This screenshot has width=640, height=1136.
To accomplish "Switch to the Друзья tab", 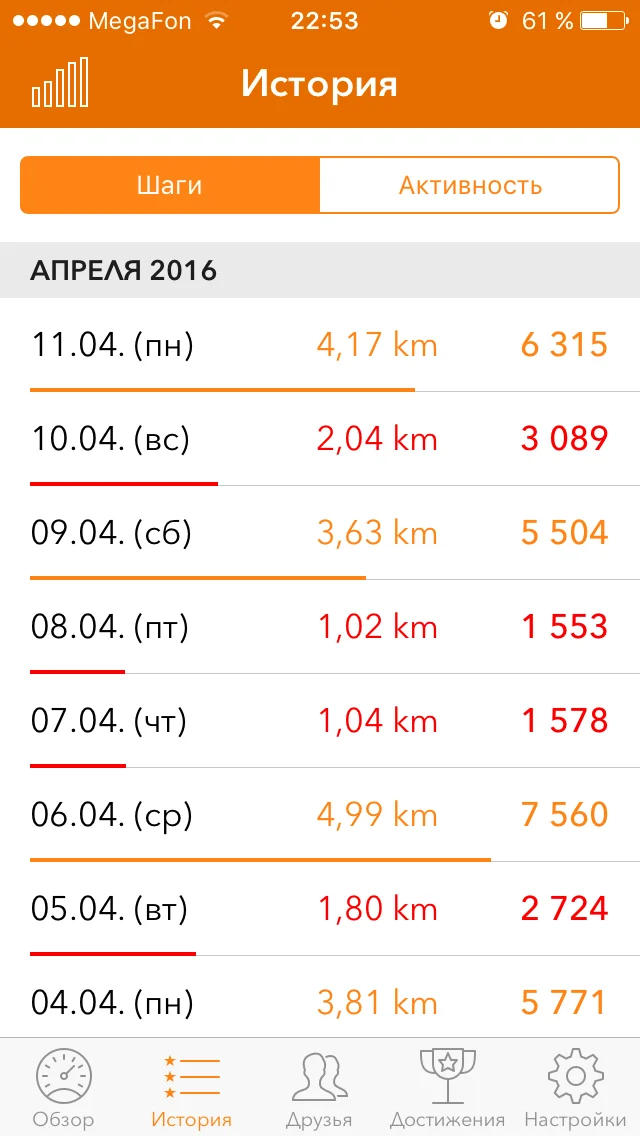I will click(x=319, y=1089).
